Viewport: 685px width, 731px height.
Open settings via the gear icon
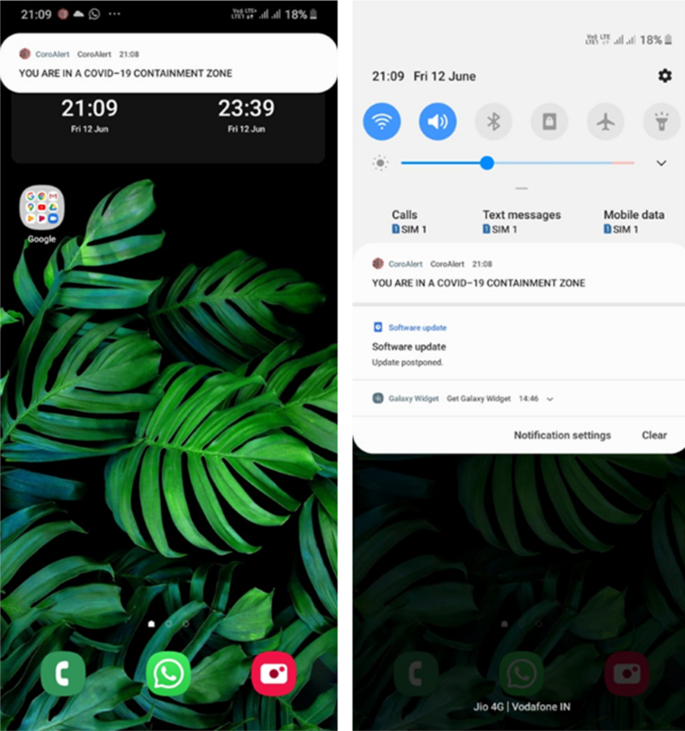[x=665, y=76]
